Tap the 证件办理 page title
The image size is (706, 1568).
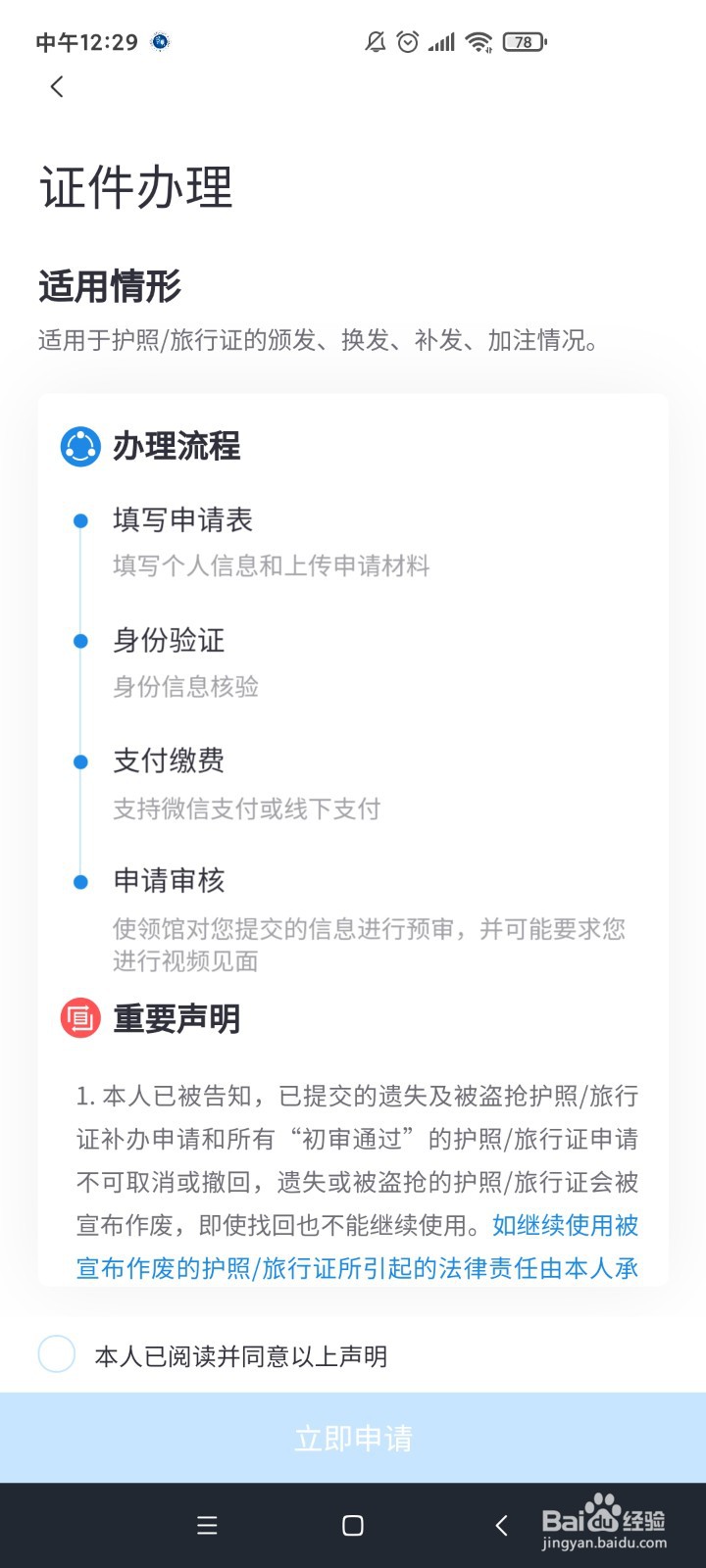(137, 191)
